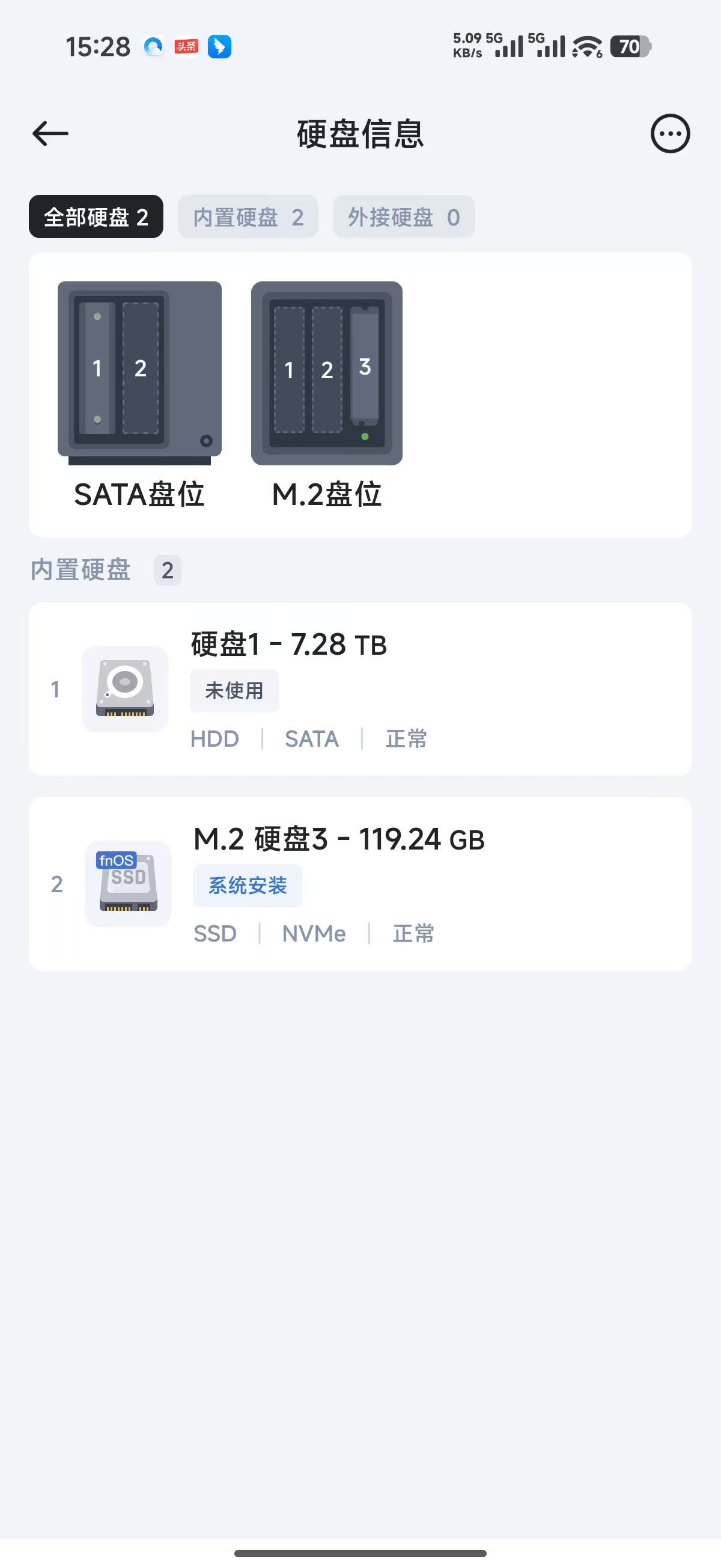Viewport: 721px width, 1568px height.
Task: Open details for M.2 硬盘3 - 119.24 GB
Action: point(360,883)
